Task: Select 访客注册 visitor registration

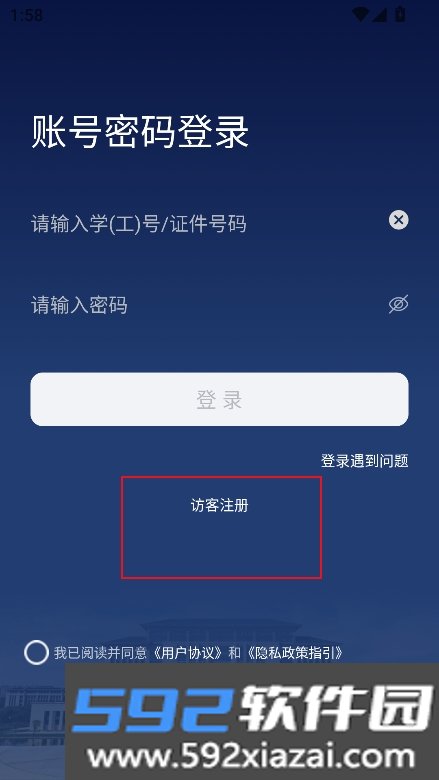Action: coord(219,505)
